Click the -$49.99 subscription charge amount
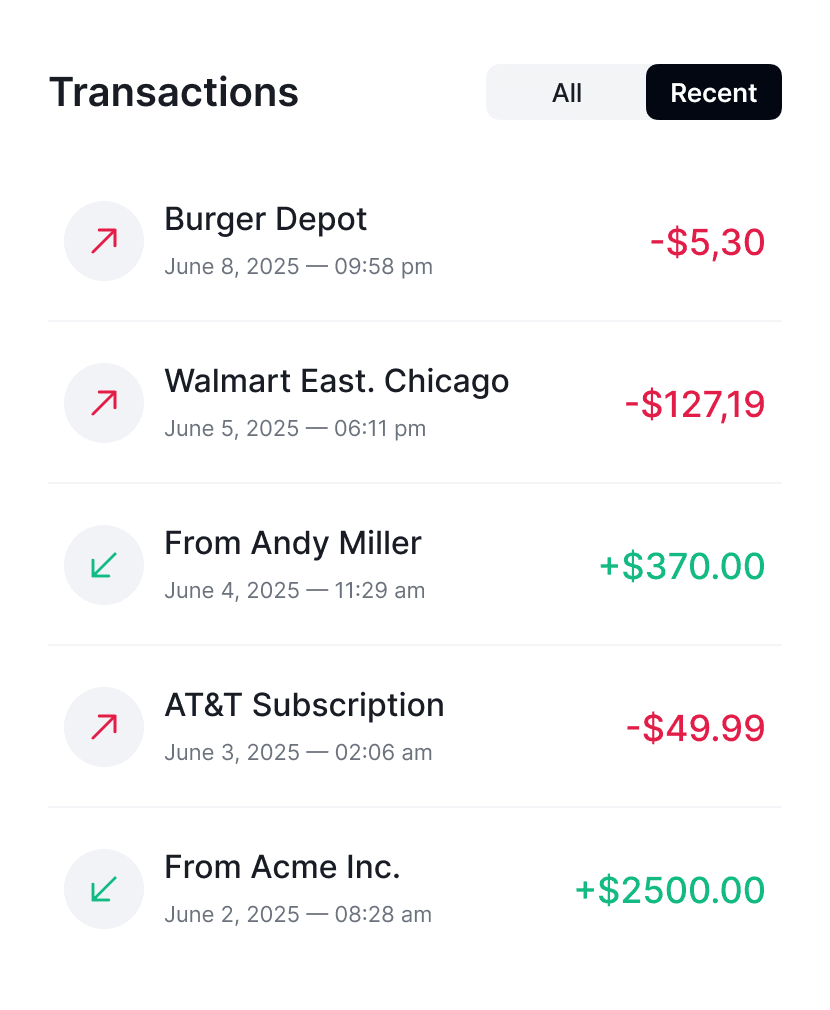Screen dimensions: 830x1010 coord(694,729)
